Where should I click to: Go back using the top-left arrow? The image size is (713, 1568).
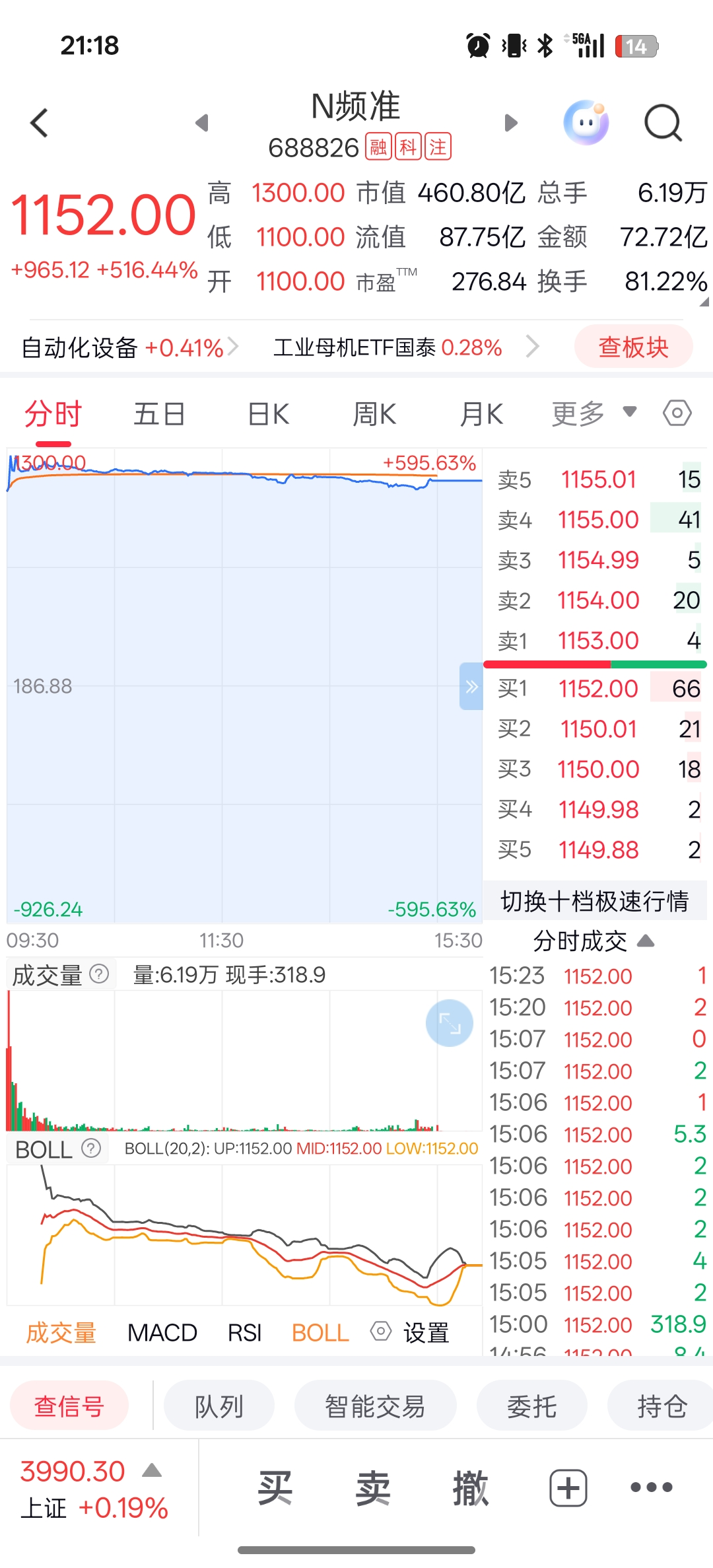tap(40, 123)
